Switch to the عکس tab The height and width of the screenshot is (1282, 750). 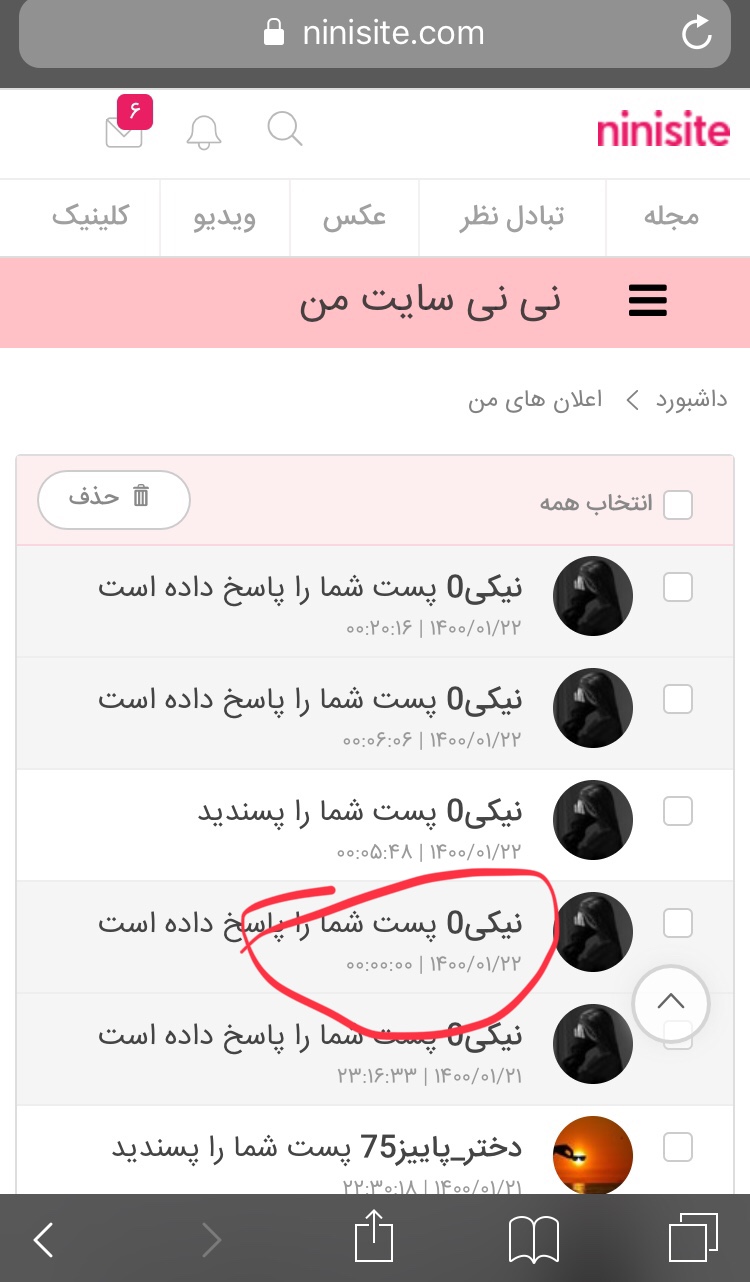click(354, 217)
